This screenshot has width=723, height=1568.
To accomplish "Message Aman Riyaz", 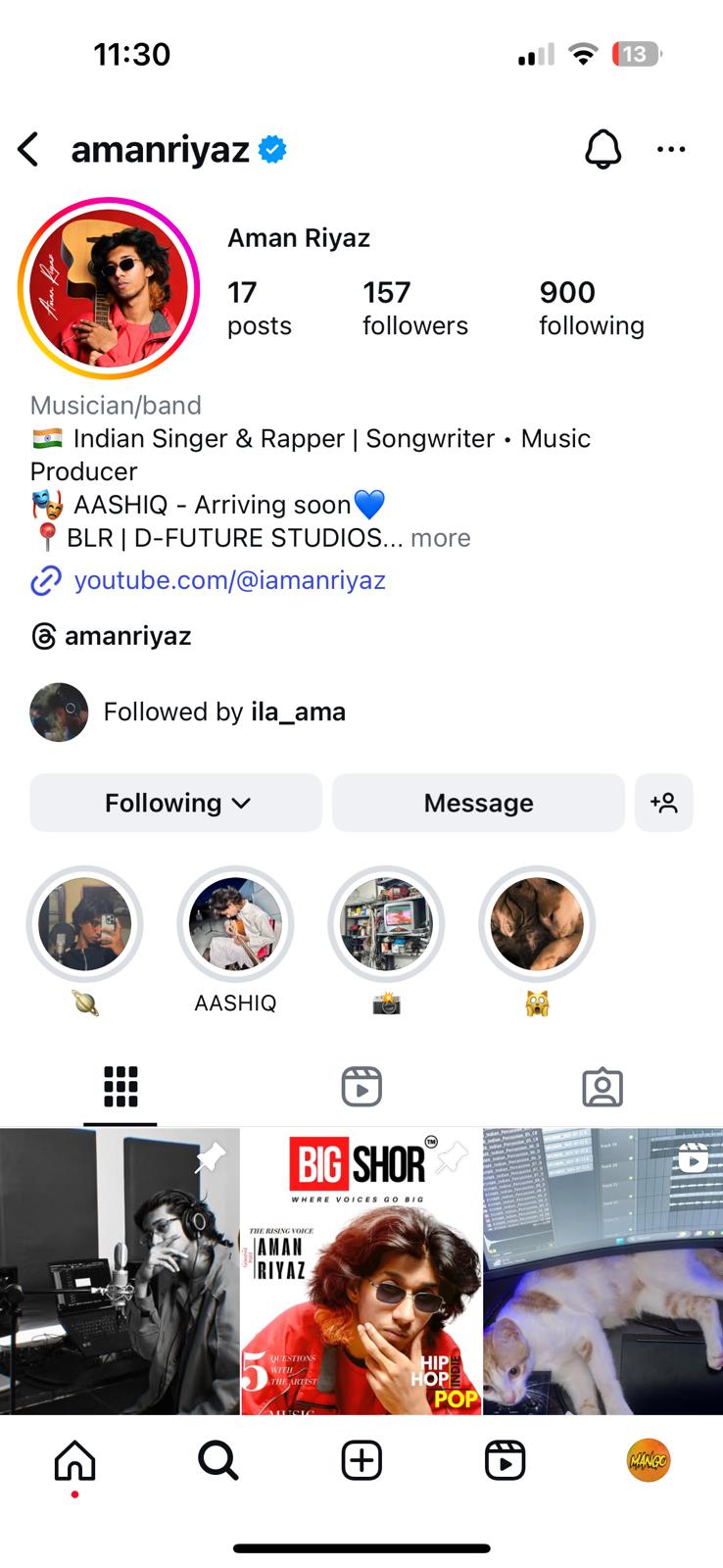I will (x=478, y=803).
